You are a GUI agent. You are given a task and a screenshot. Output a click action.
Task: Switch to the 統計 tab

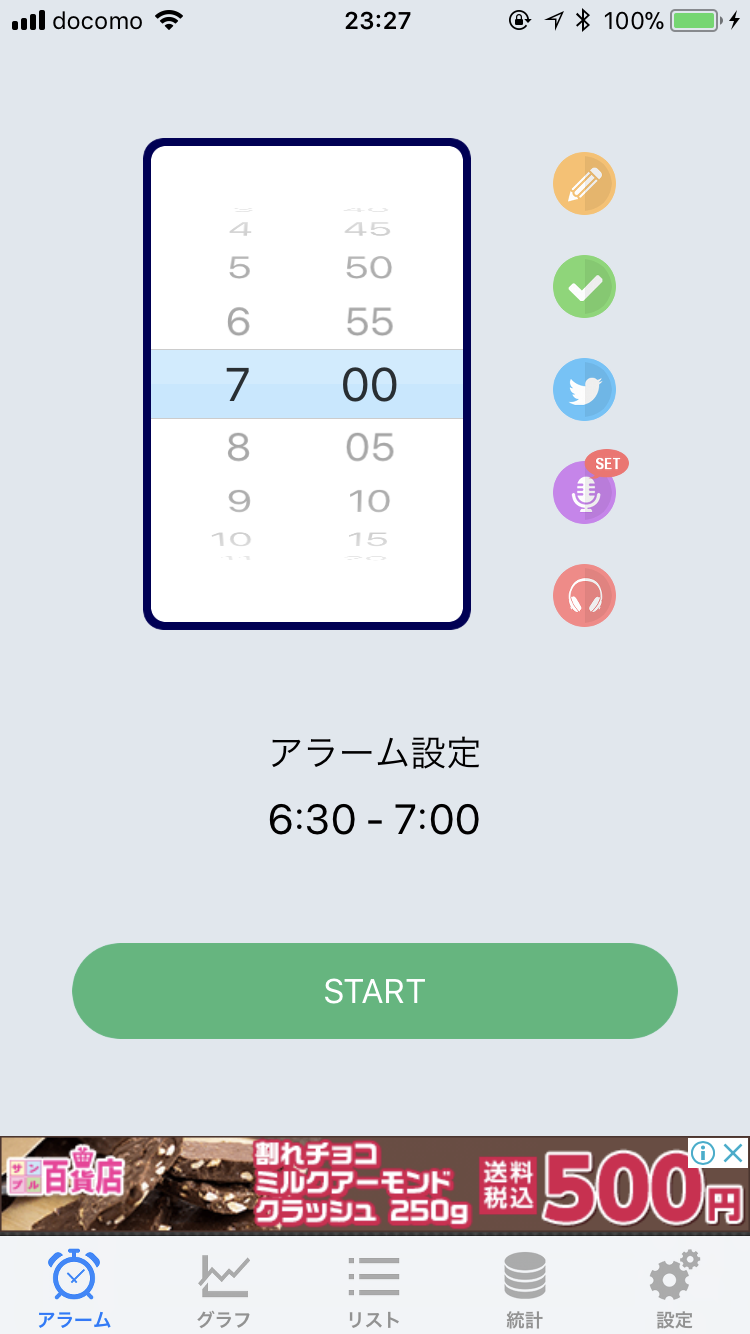click(524, 1290)
